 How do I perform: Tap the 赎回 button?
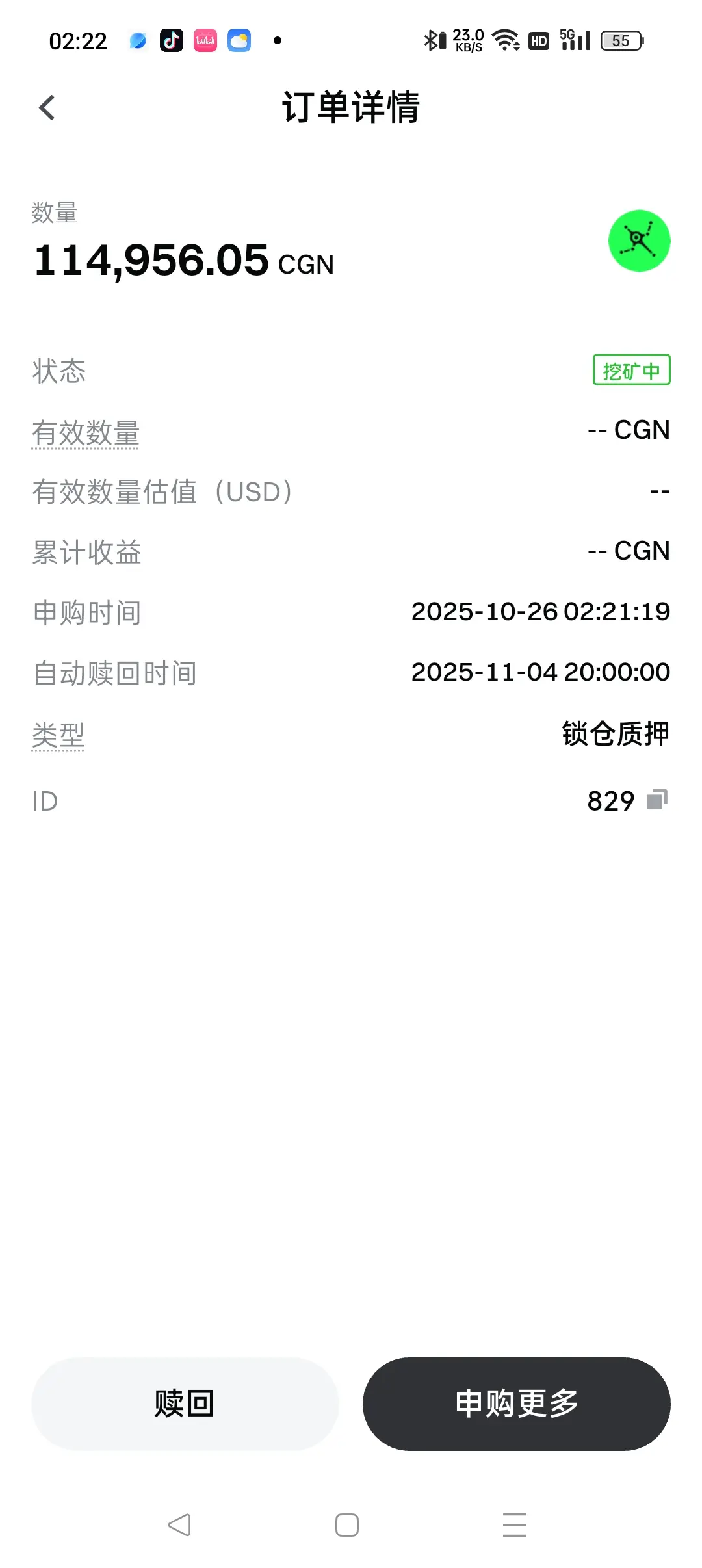click(185, 1403)
